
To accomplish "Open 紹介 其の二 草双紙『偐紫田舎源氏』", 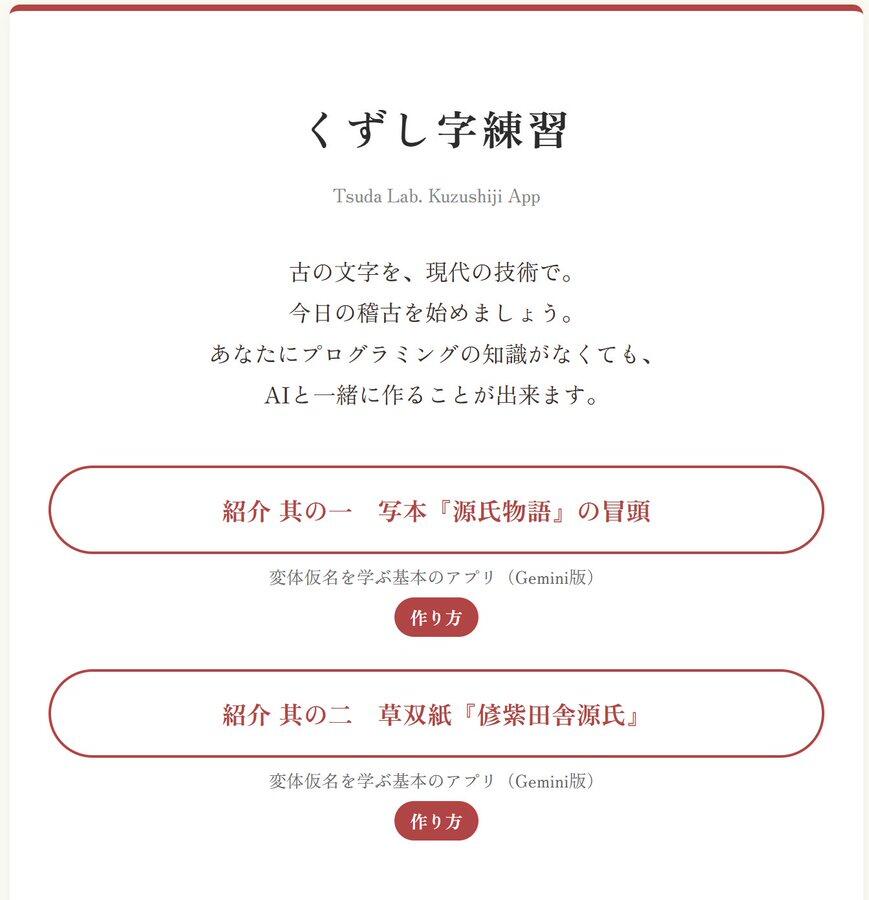I will (436, 715).
